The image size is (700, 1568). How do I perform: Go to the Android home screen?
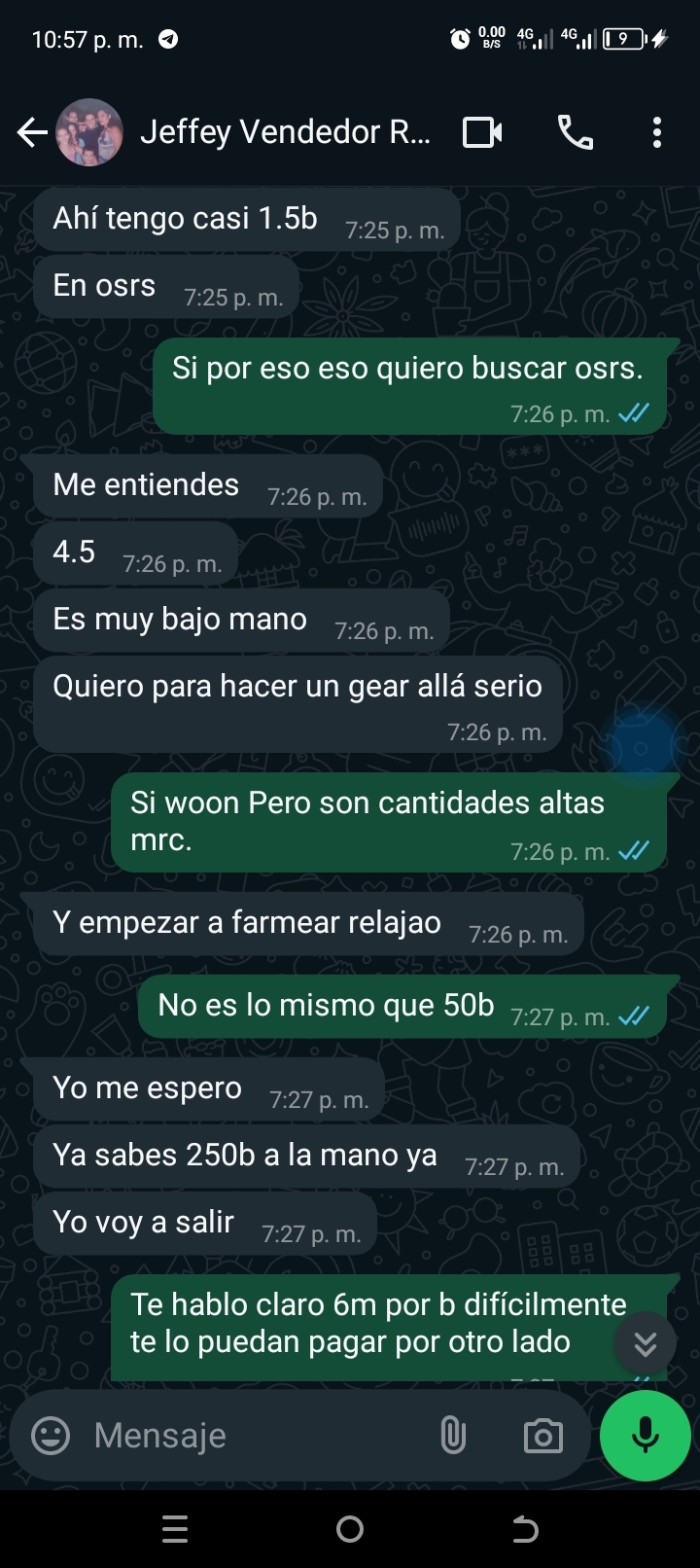(350, 1529)
